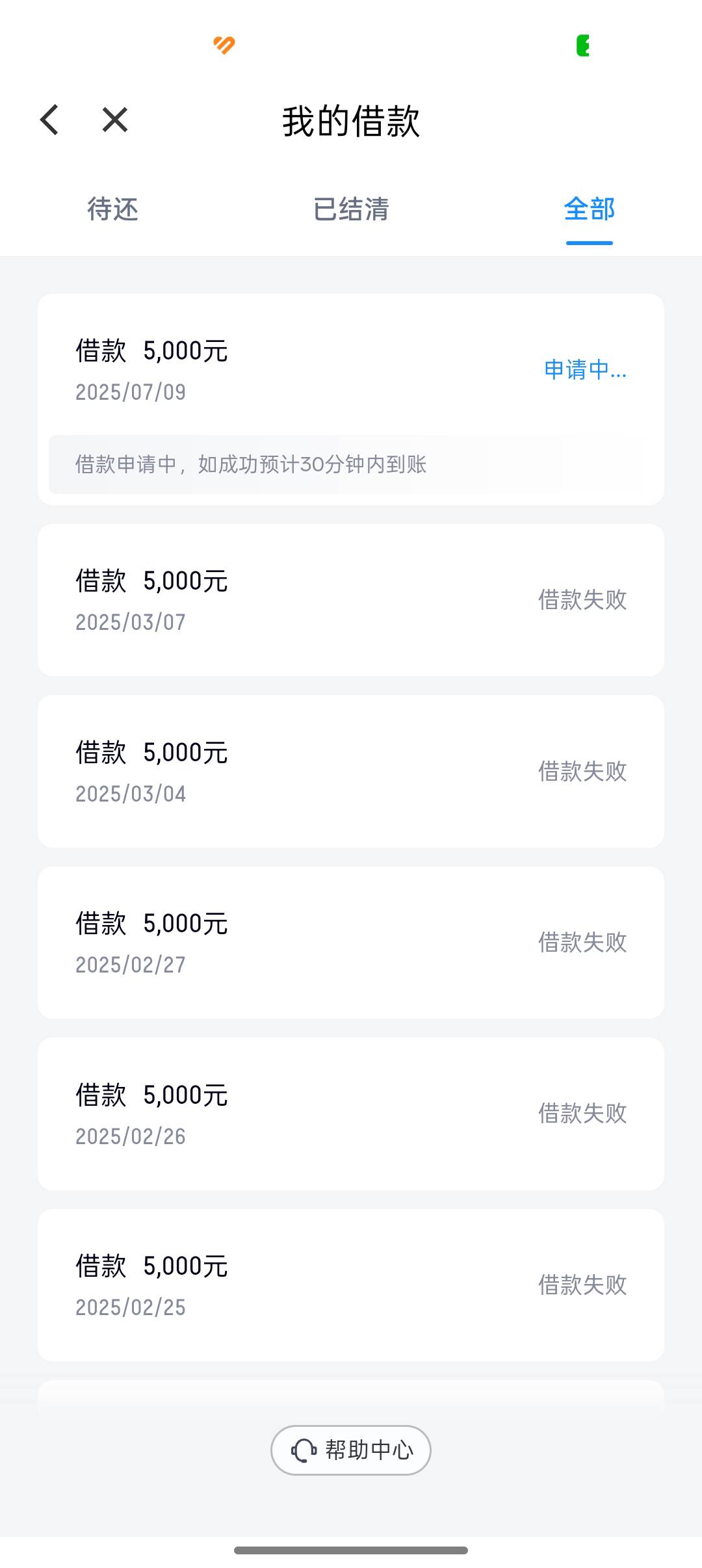This screenshot has width=702, height=1568.
Task: Go back using the arrow icon
Action: [49, 120]
